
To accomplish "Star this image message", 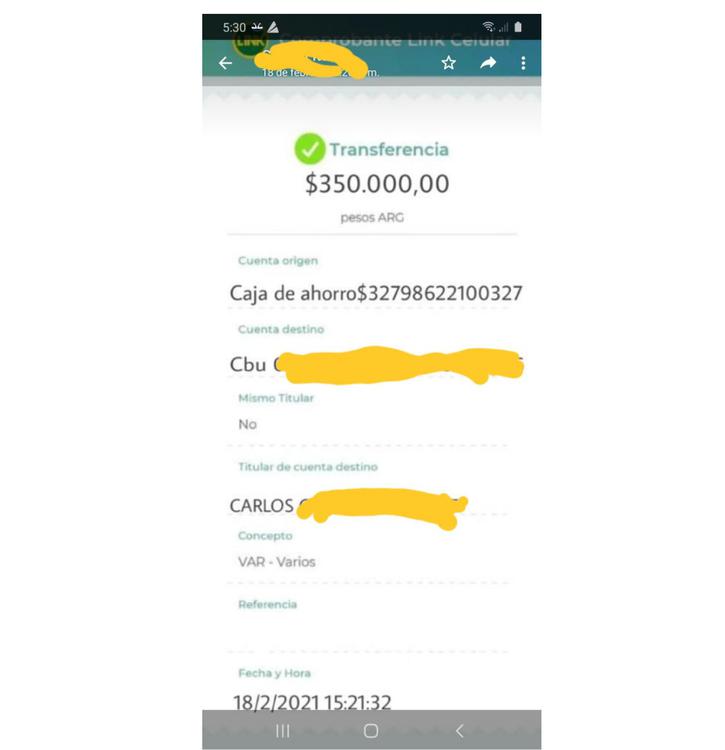I will [x=449, y=63].
